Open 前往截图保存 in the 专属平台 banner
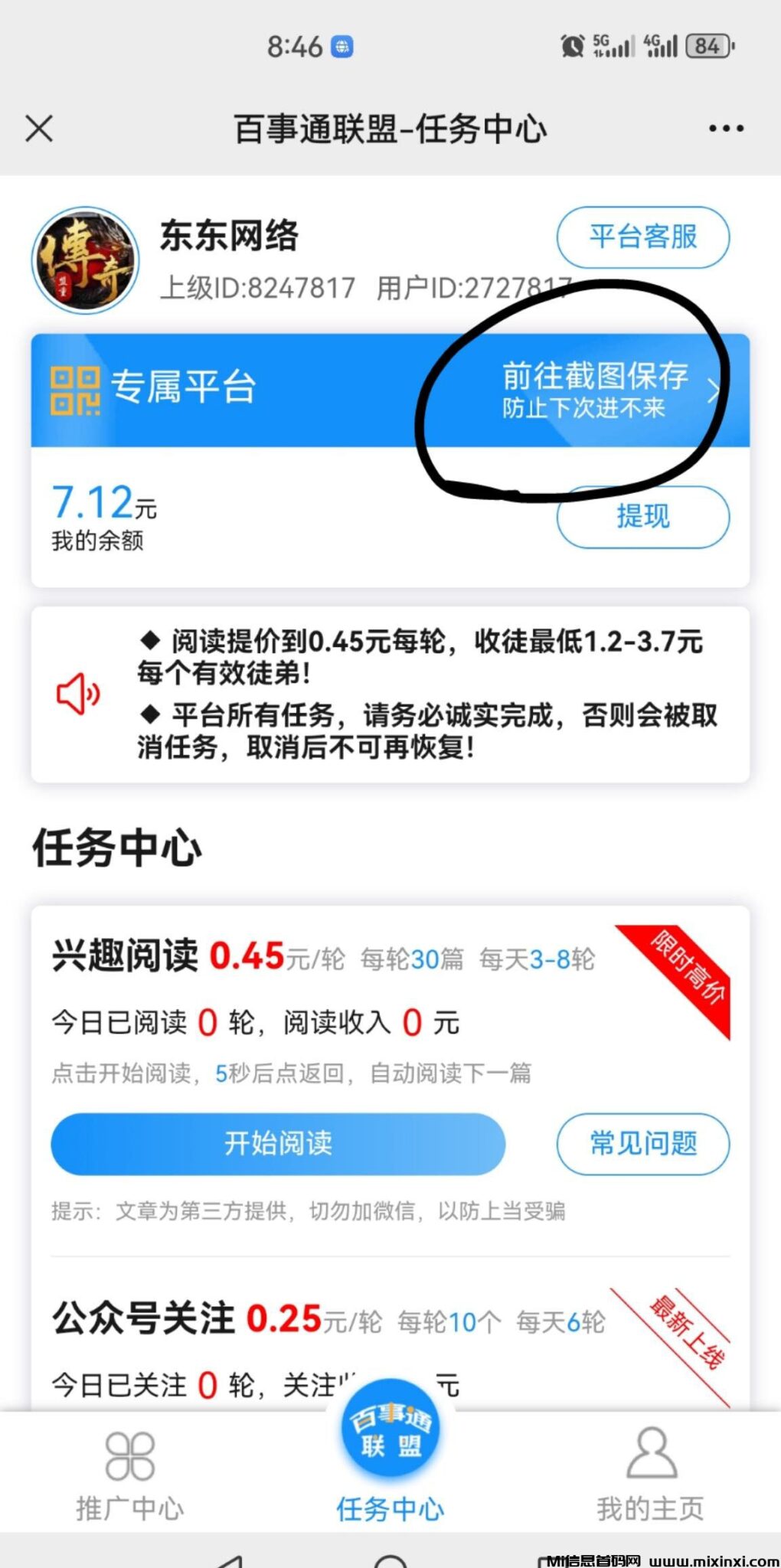 596,390
